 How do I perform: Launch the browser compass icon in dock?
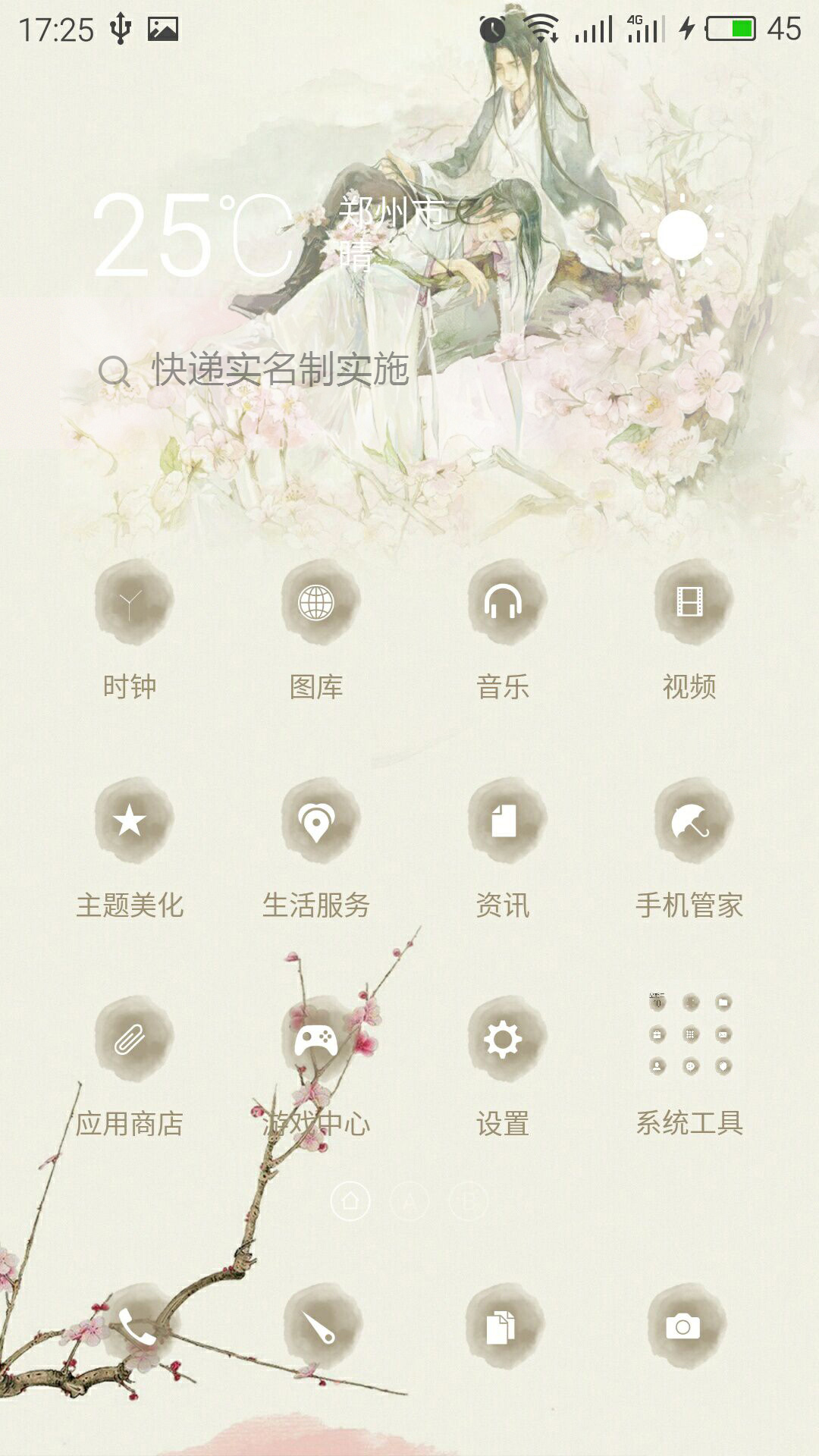tap(319, 1327)
